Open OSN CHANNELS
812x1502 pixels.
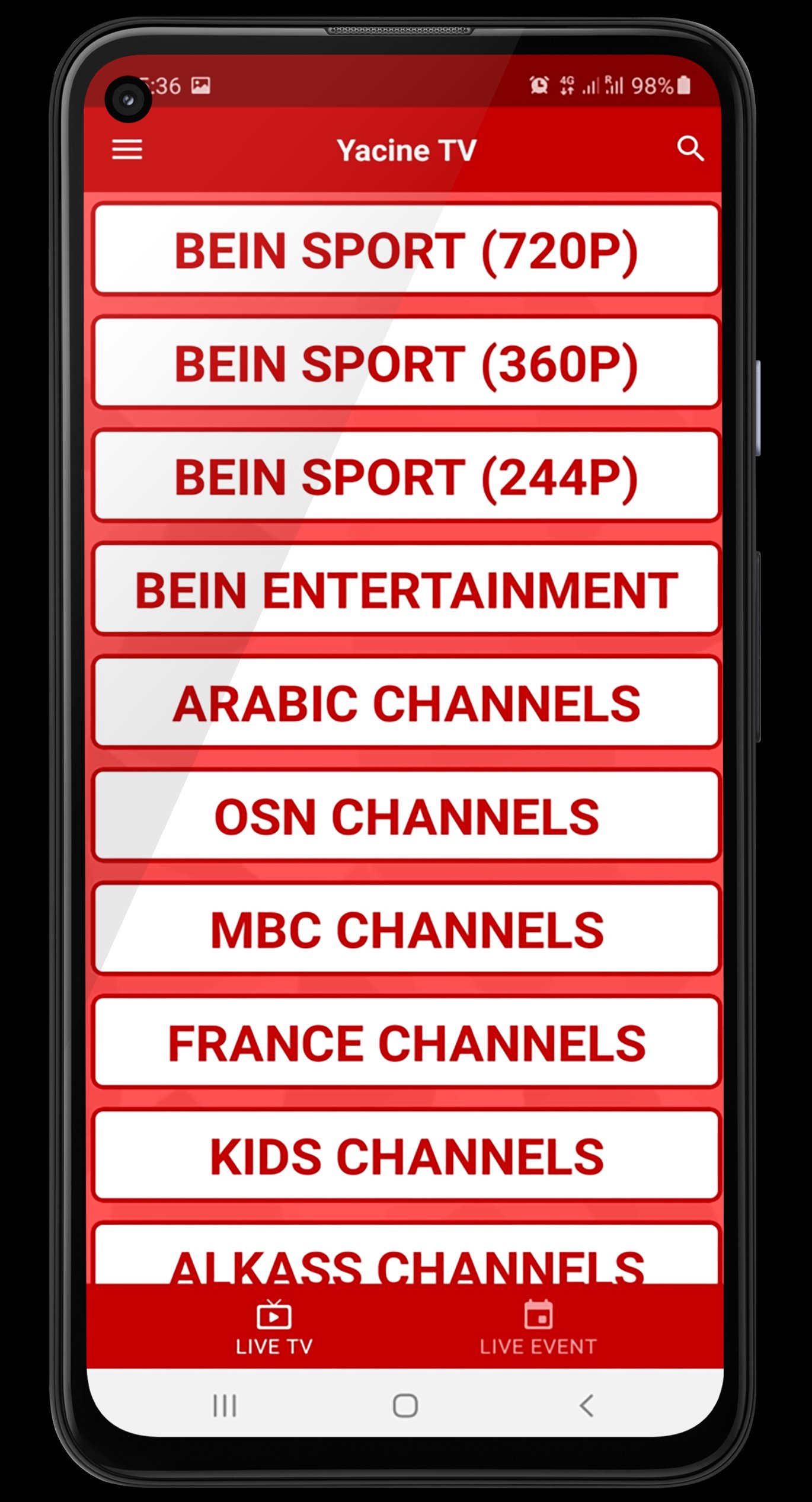point(405,815)
